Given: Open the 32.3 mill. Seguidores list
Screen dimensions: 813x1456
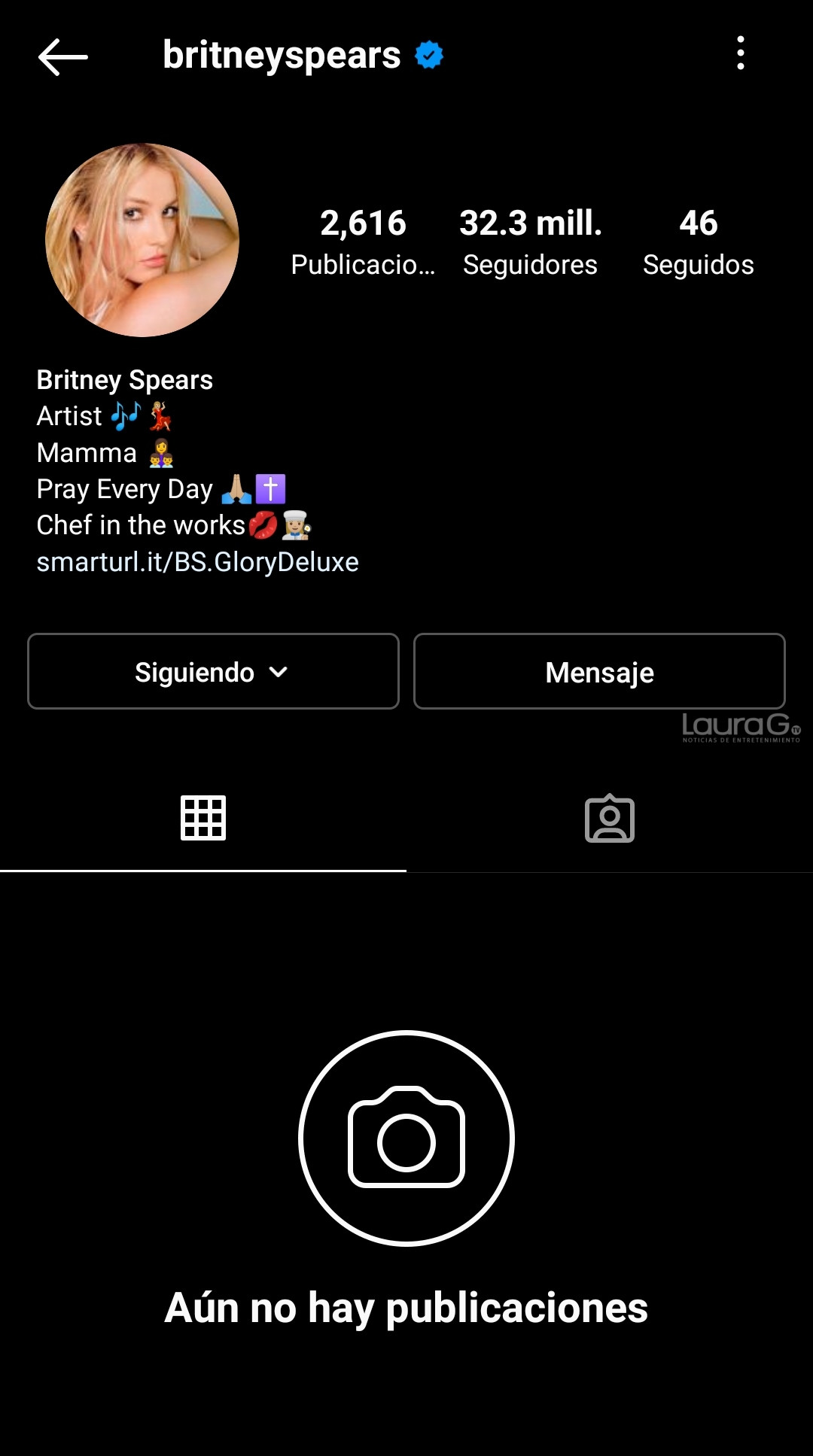Looking at the screenshot, I should click(530, 242).
